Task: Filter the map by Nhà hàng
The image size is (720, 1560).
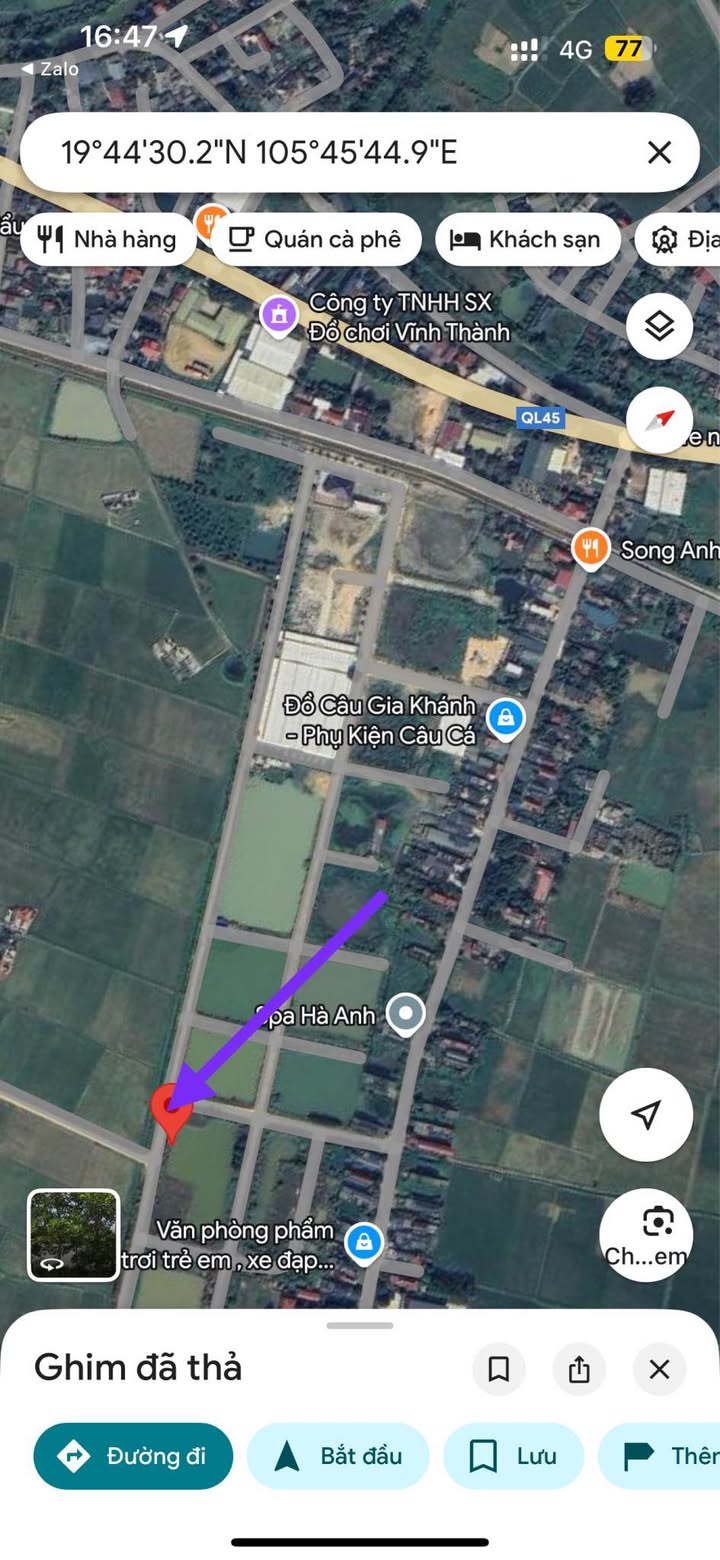Action: 108,240
